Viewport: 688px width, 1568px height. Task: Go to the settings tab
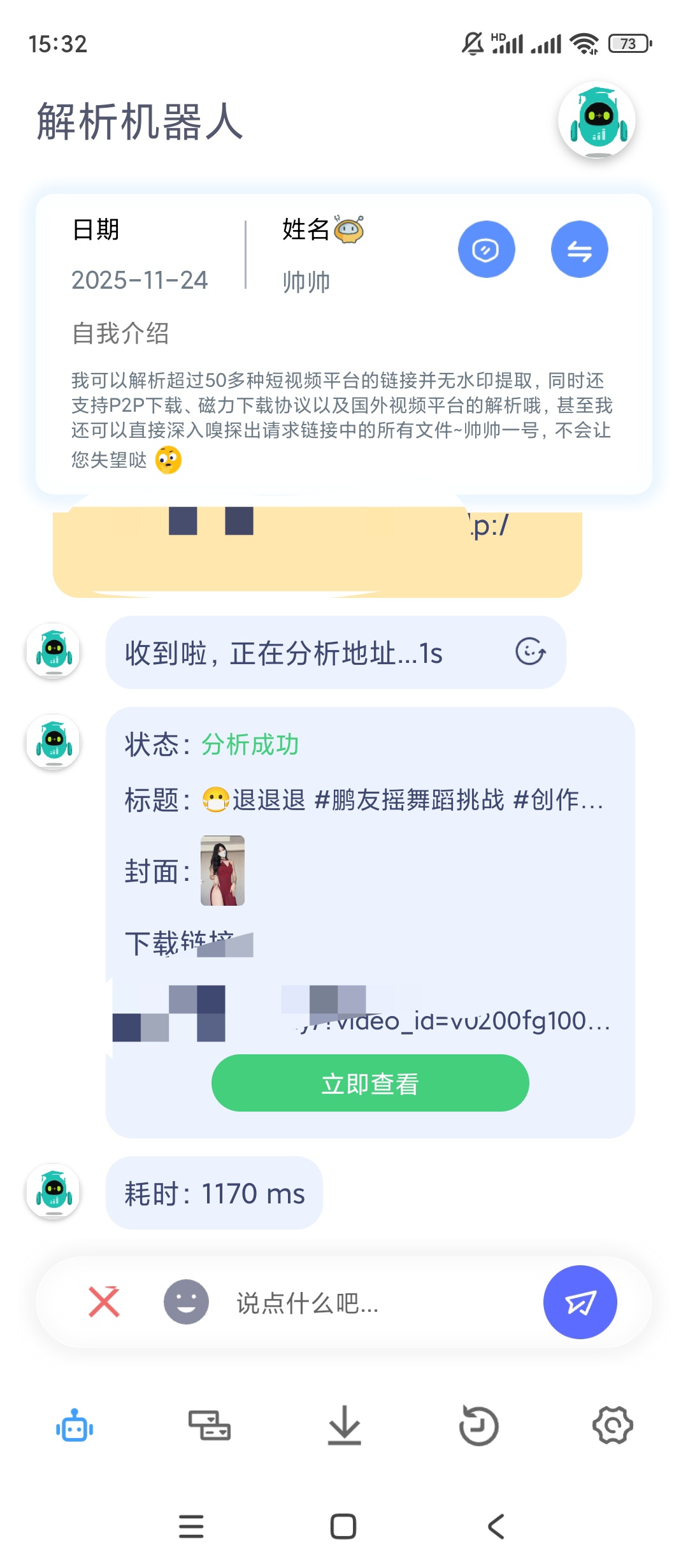[x=613, y=1425]
